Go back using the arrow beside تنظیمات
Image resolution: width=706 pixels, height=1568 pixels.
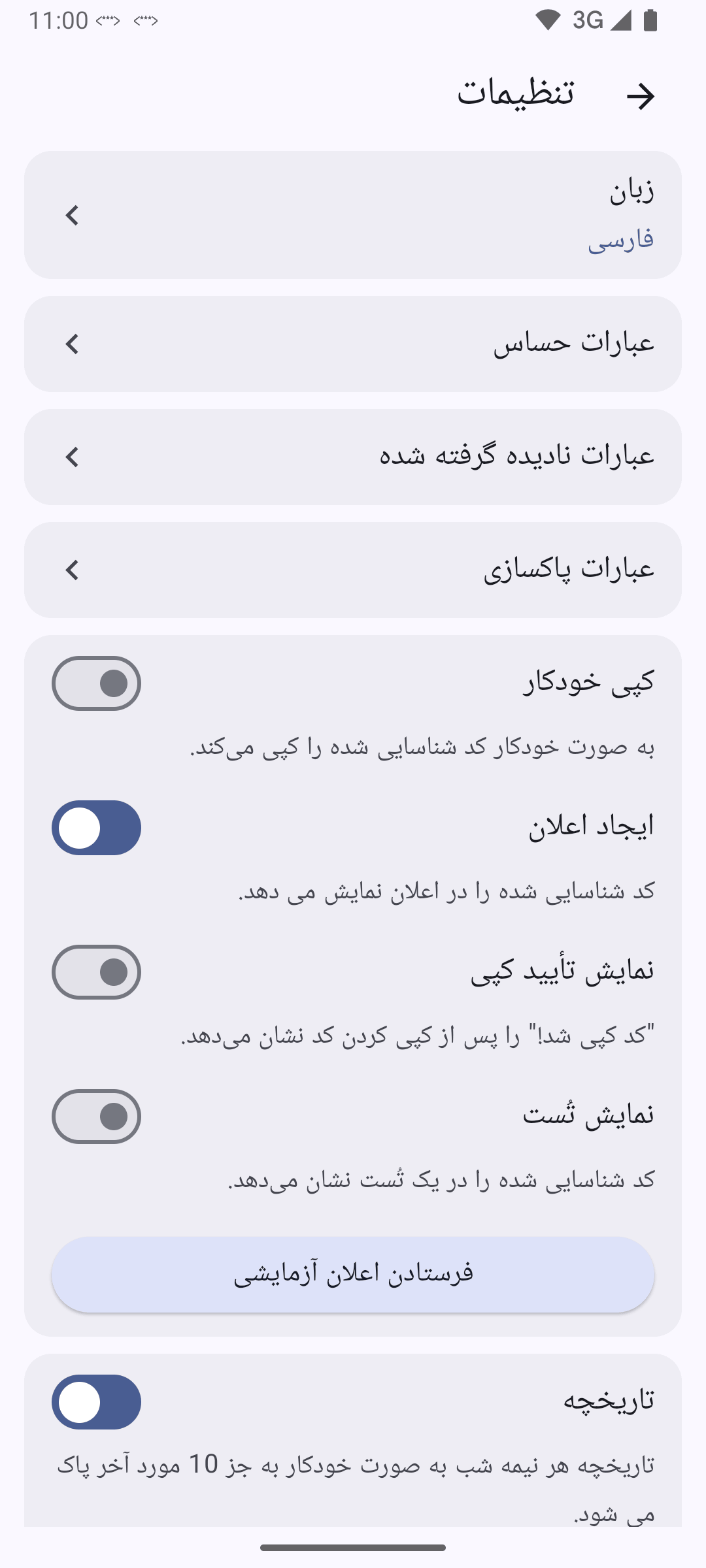(640, 96)
